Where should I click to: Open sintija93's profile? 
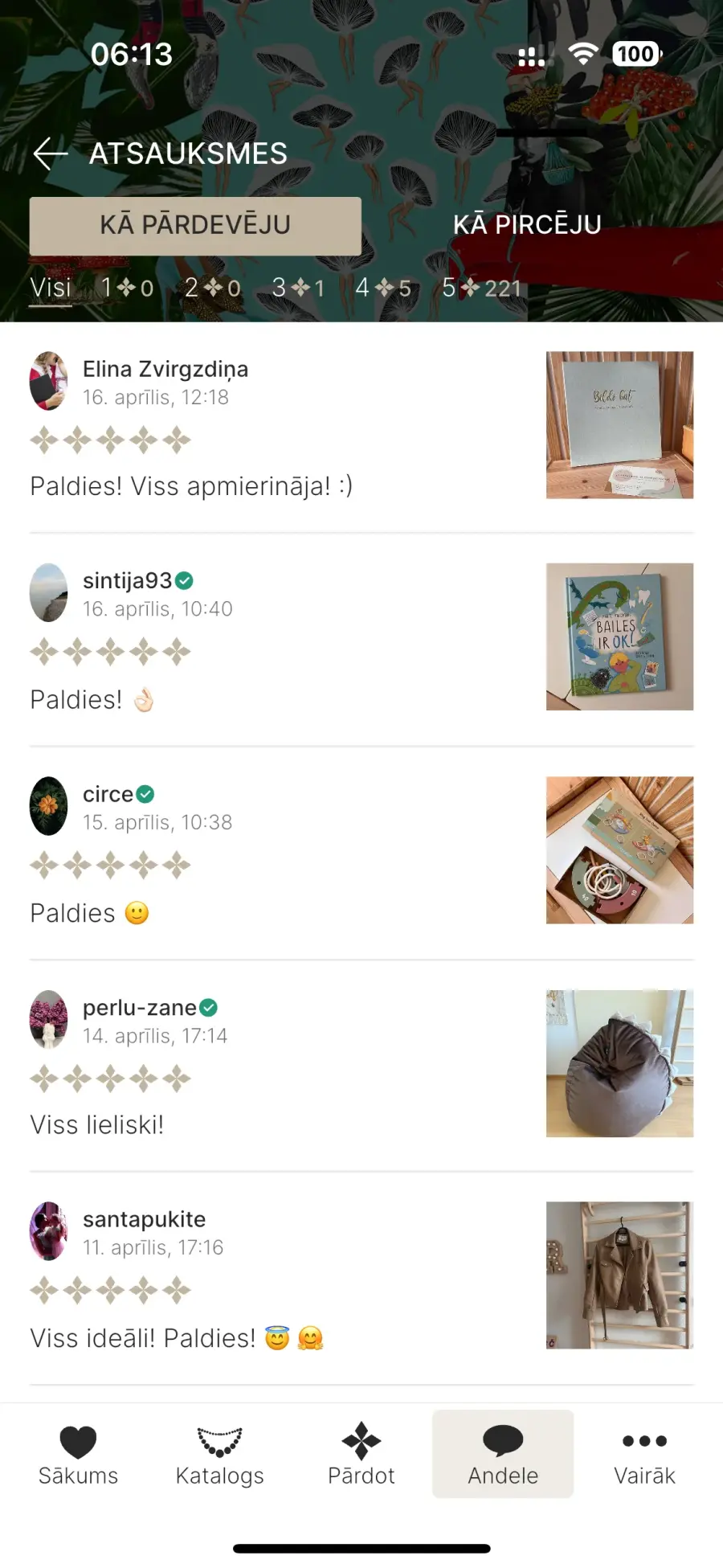click(x=128, y=581)
